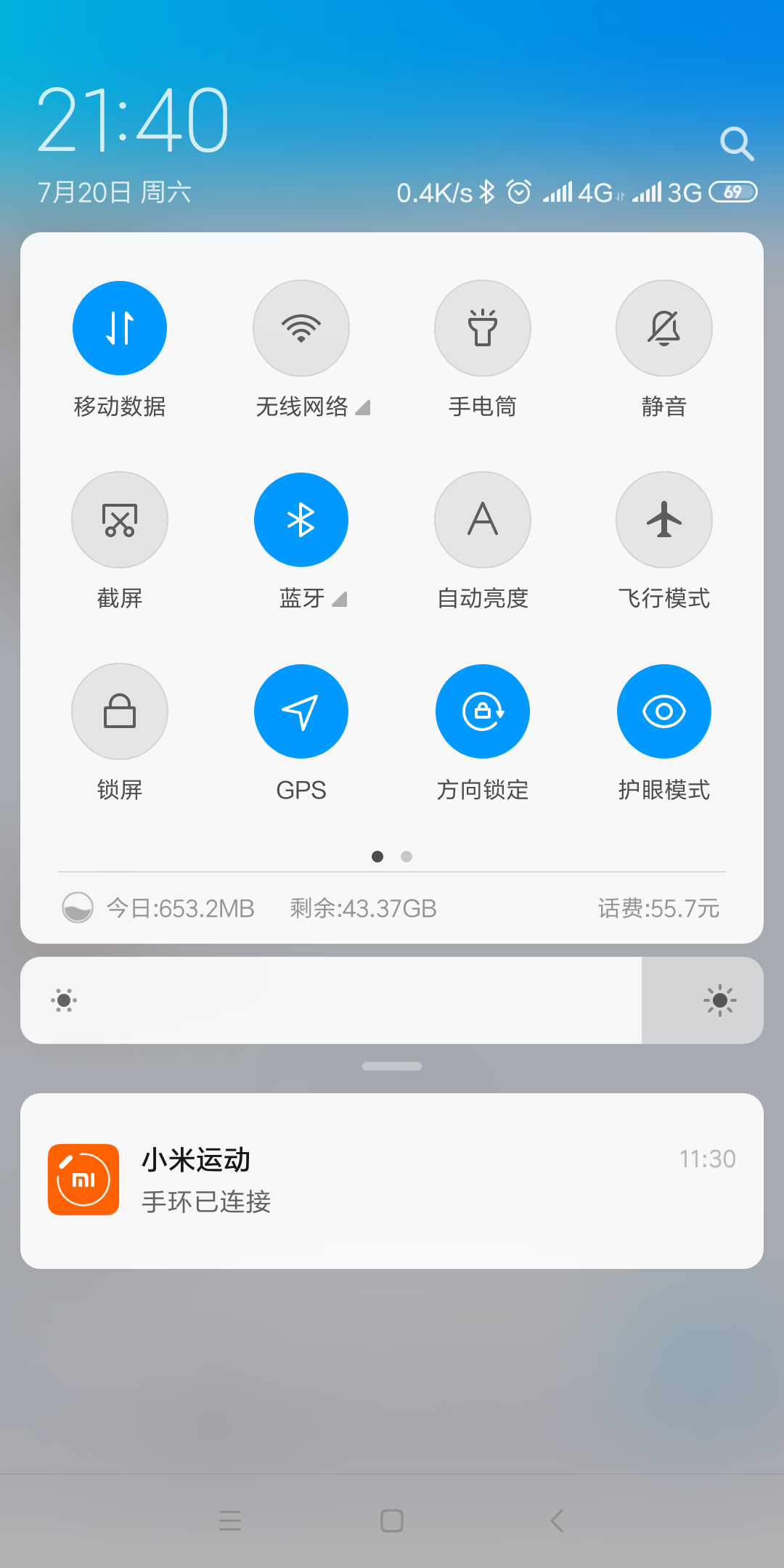Screen dimensions: 784x1568
Task: Open the search magnifier icon
Action: click(737, 144)
